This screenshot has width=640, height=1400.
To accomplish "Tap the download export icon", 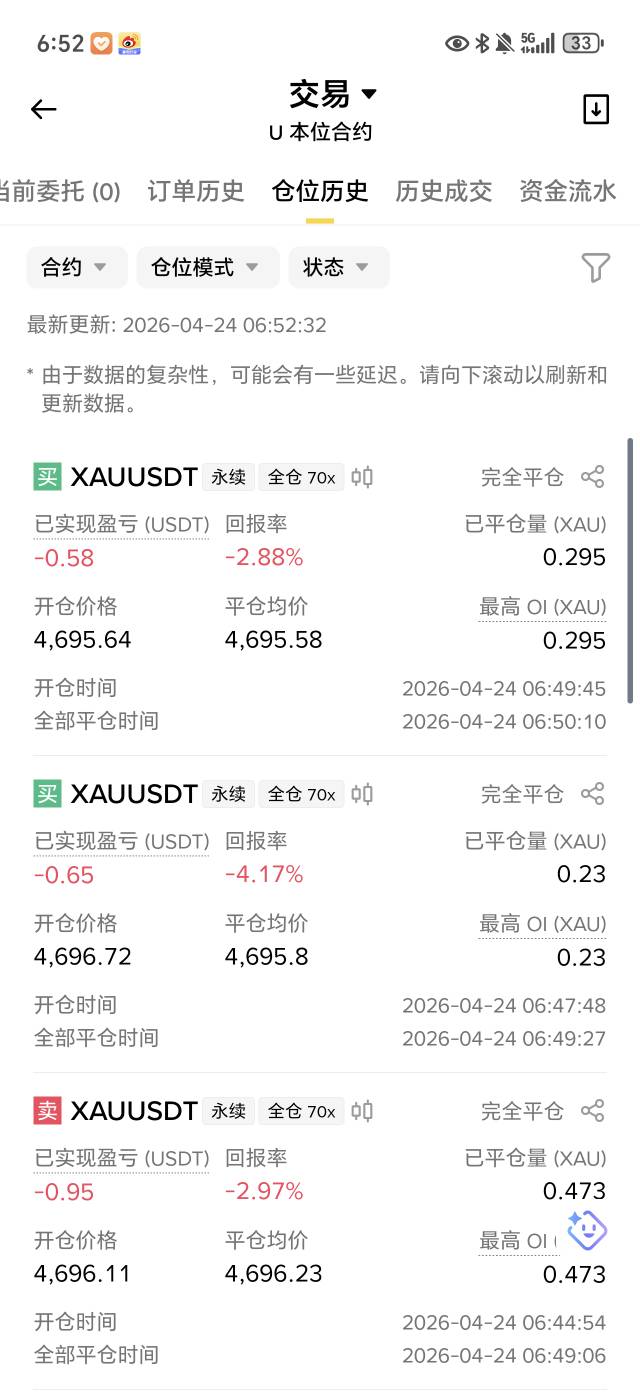I will (595, 109).
